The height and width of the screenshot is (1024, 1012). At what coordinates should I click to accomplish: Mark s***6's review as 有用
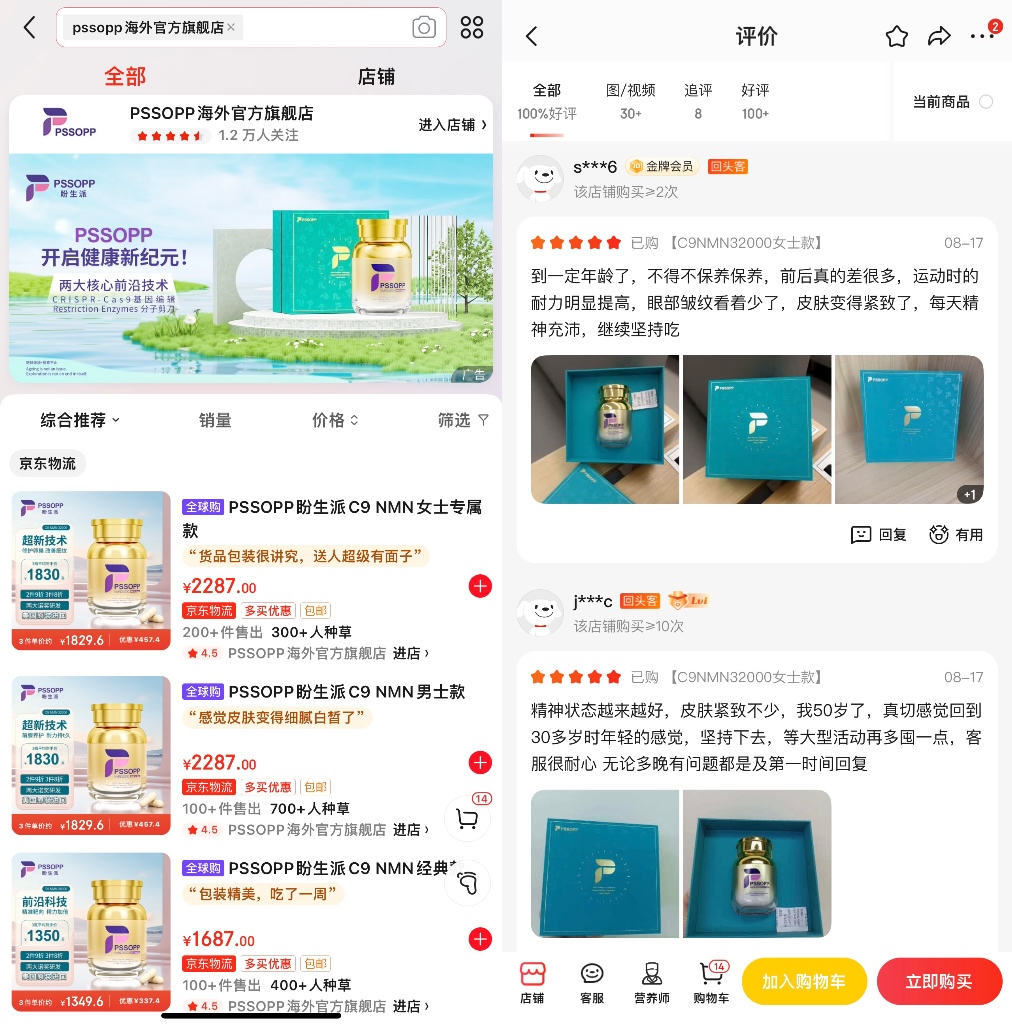coord(955,535)
